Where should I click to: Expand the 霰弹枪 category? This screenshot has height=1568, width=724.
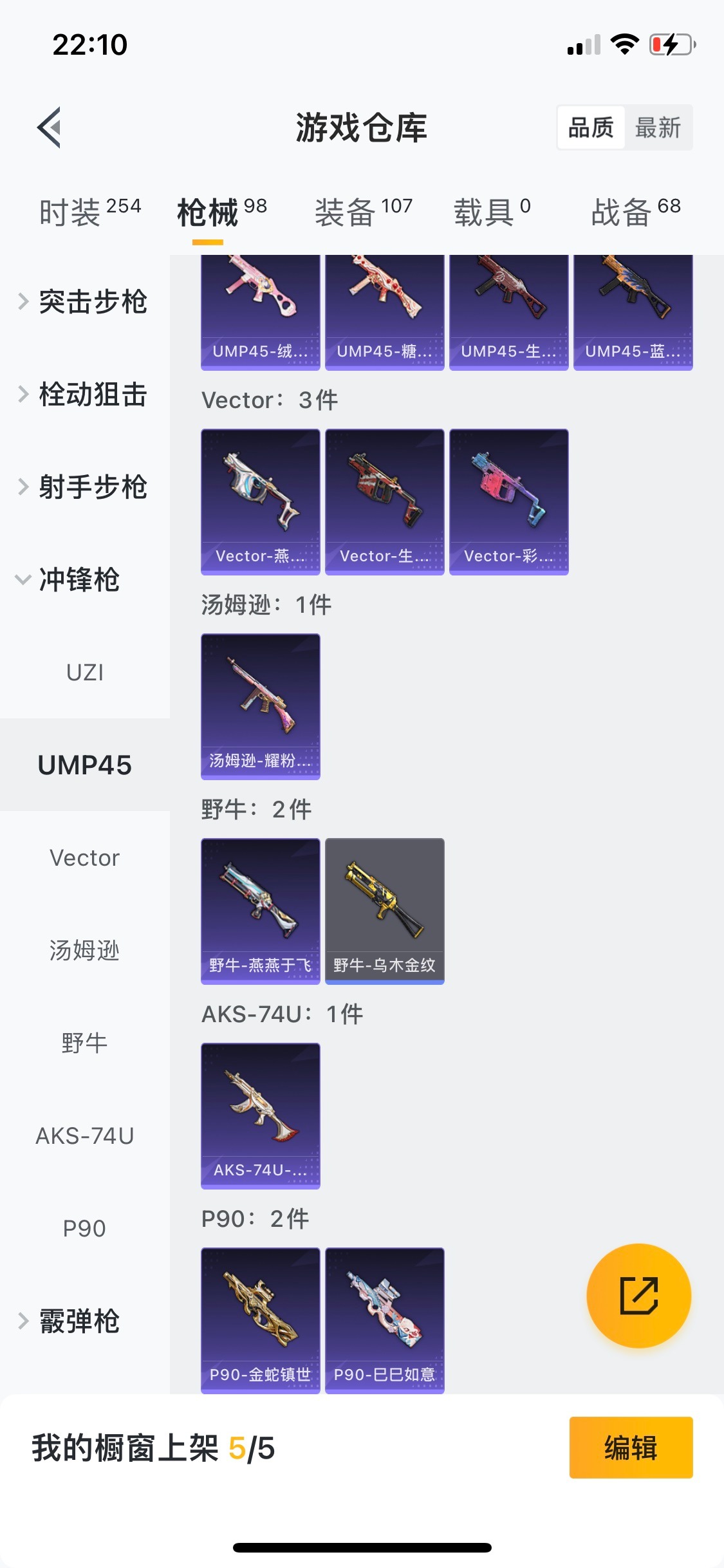(71, 1321)
